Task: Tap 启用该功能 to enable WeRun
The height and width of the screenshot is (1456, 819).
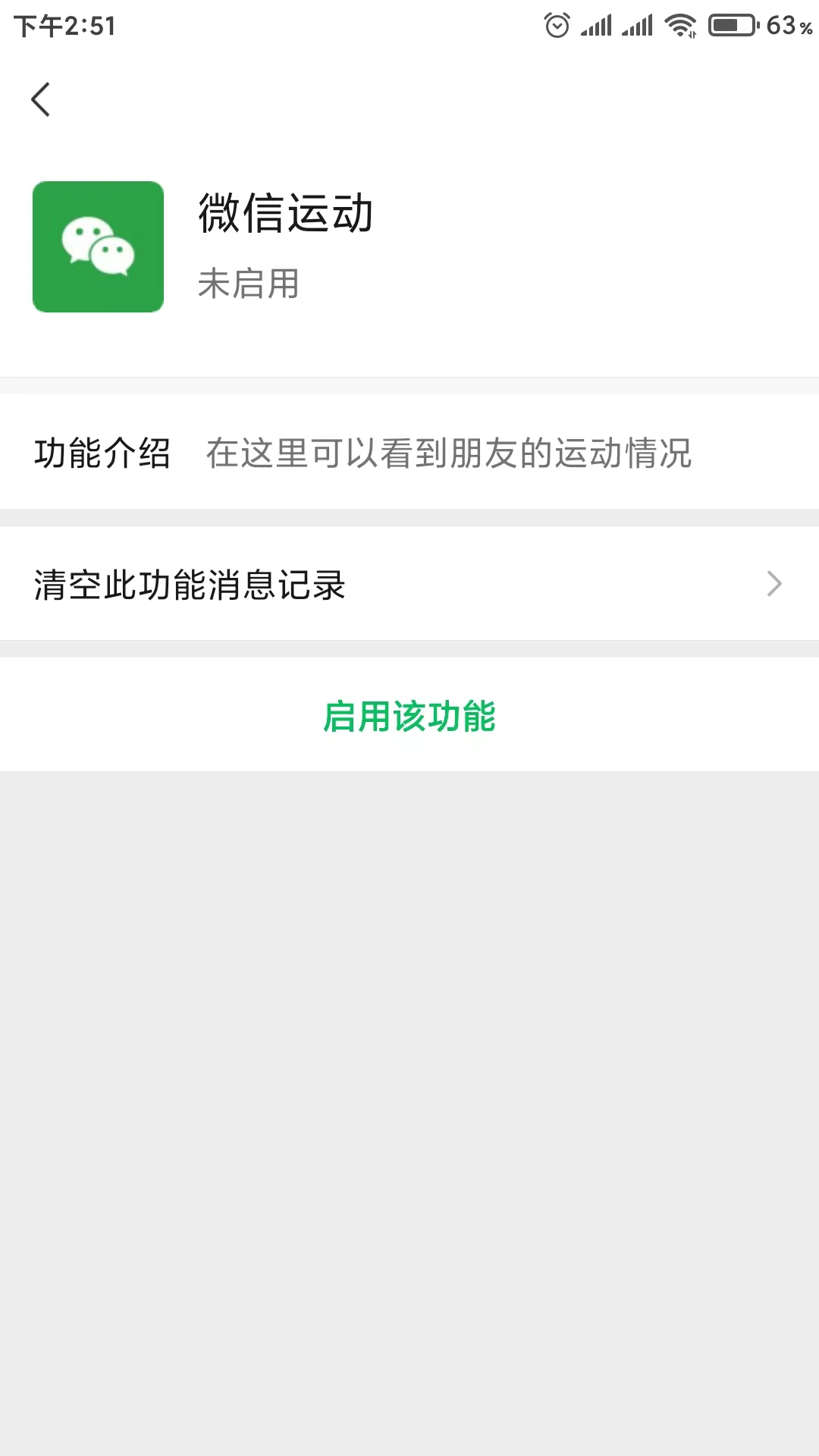Action: point(409,716)
